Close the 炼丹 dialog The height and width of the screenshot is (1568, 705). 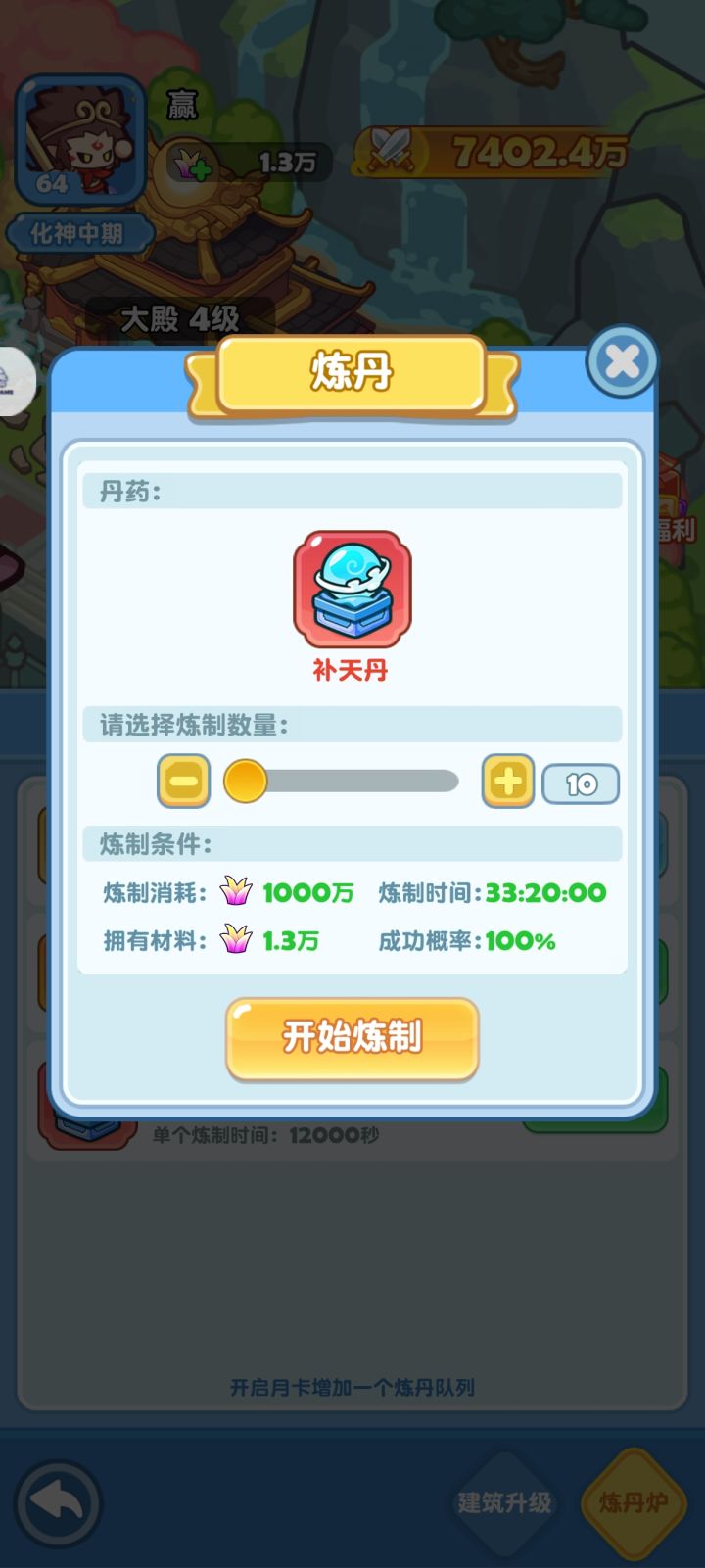click(622, 361)
